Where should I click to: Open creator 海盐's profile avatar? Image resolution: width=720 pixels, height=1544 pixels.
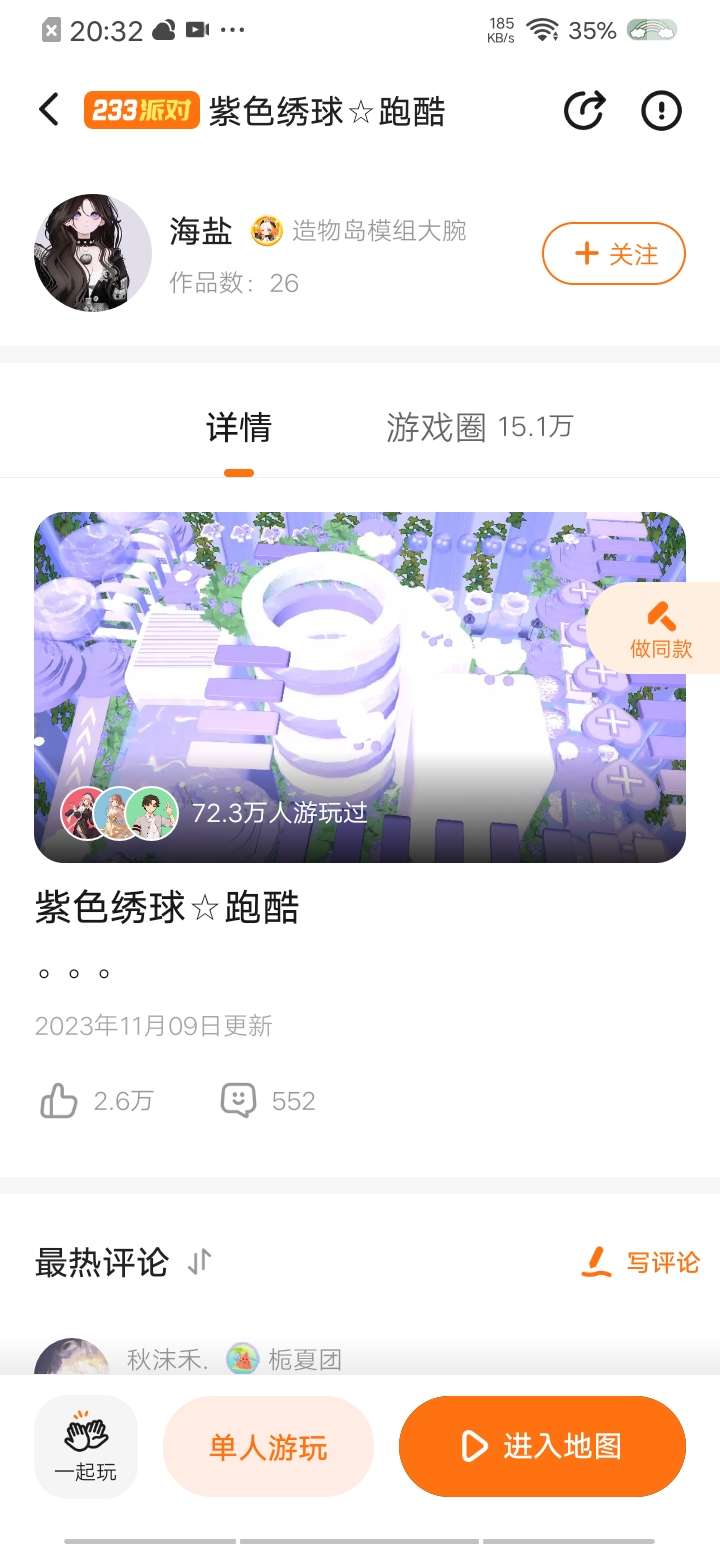[92, 254]
